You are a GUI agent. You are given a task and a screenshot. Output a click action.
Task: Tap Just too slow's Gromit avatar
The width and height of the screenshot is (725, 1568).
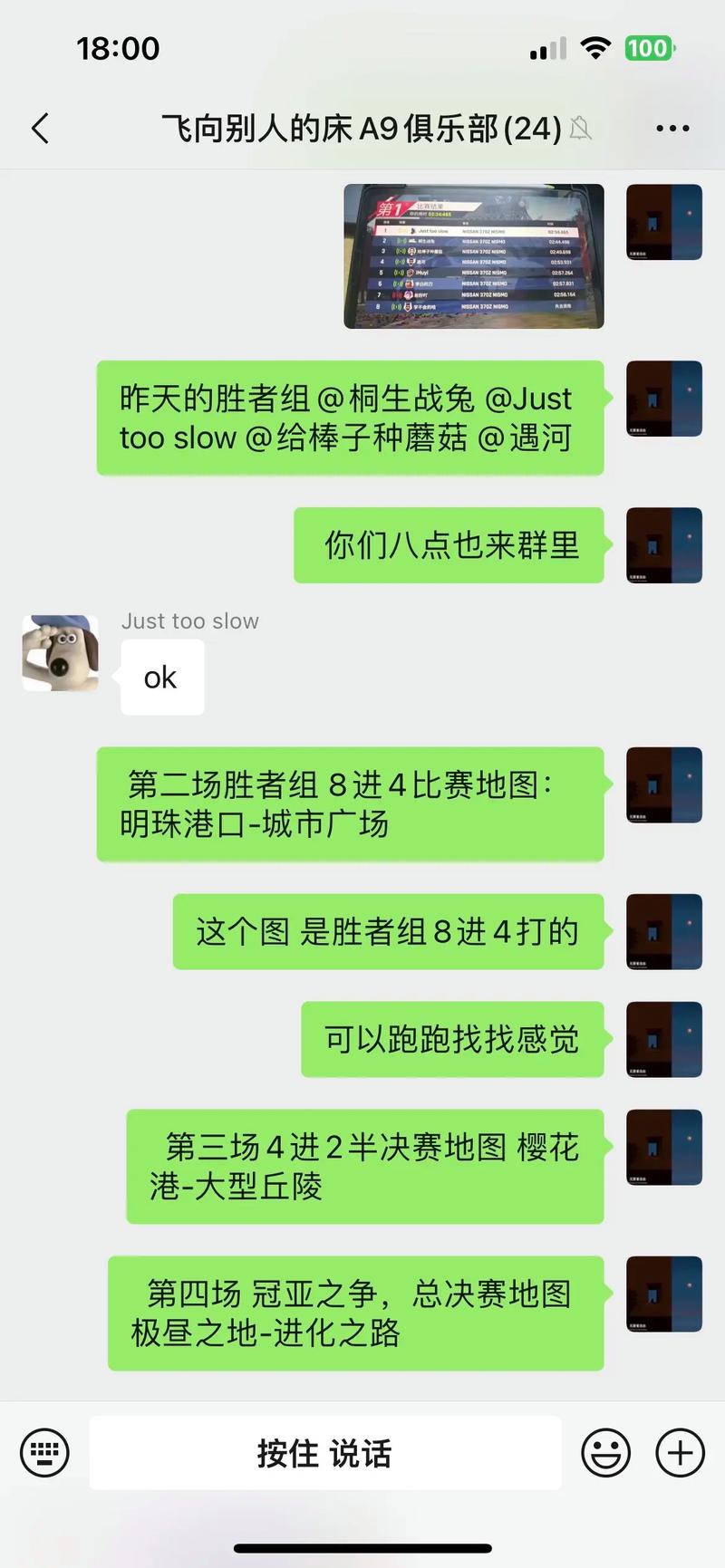pos(60,653)
